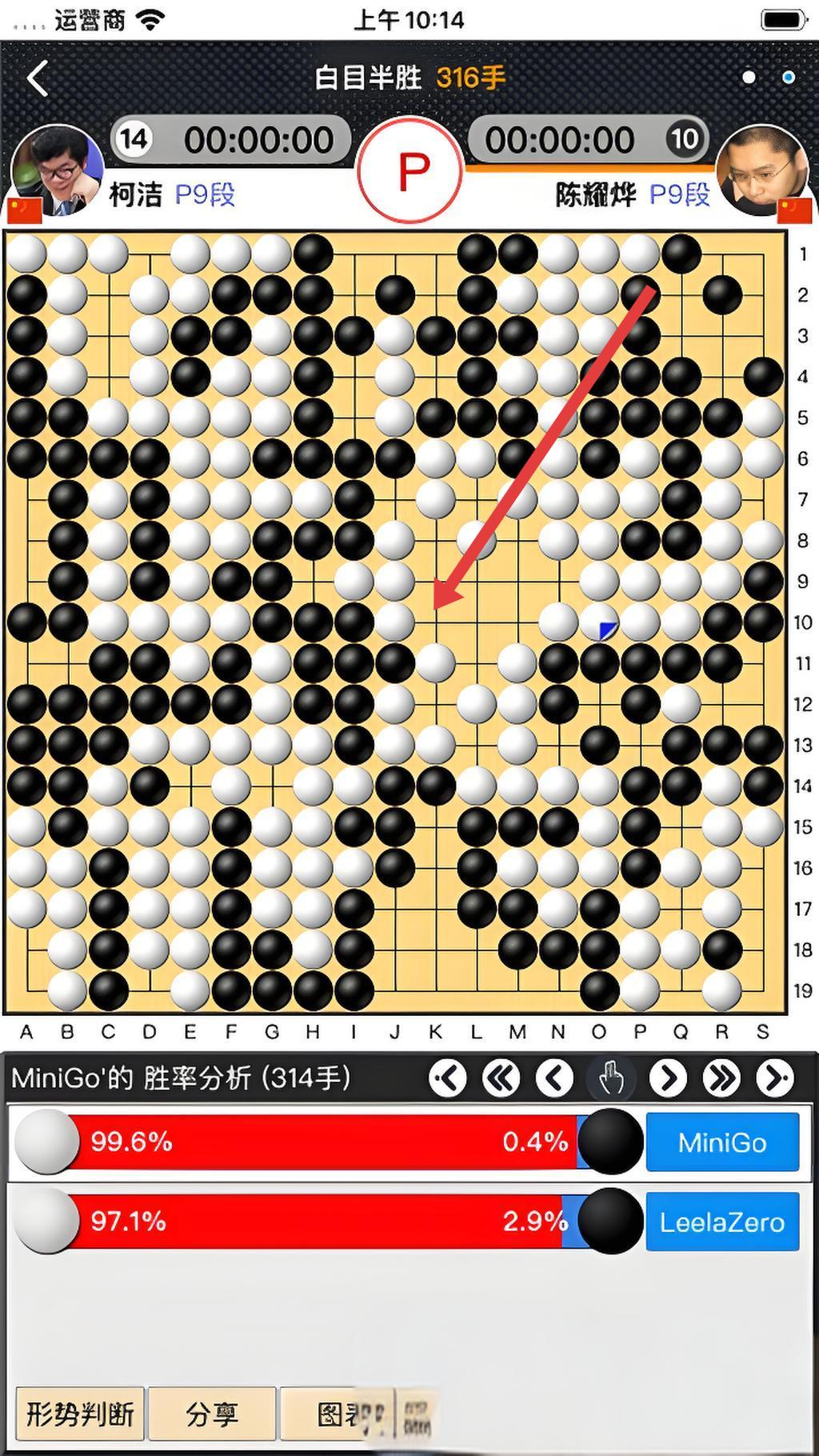Rewind several moves with the double-left arrow
819x1456 pixels.
[x=501, y=1078]
